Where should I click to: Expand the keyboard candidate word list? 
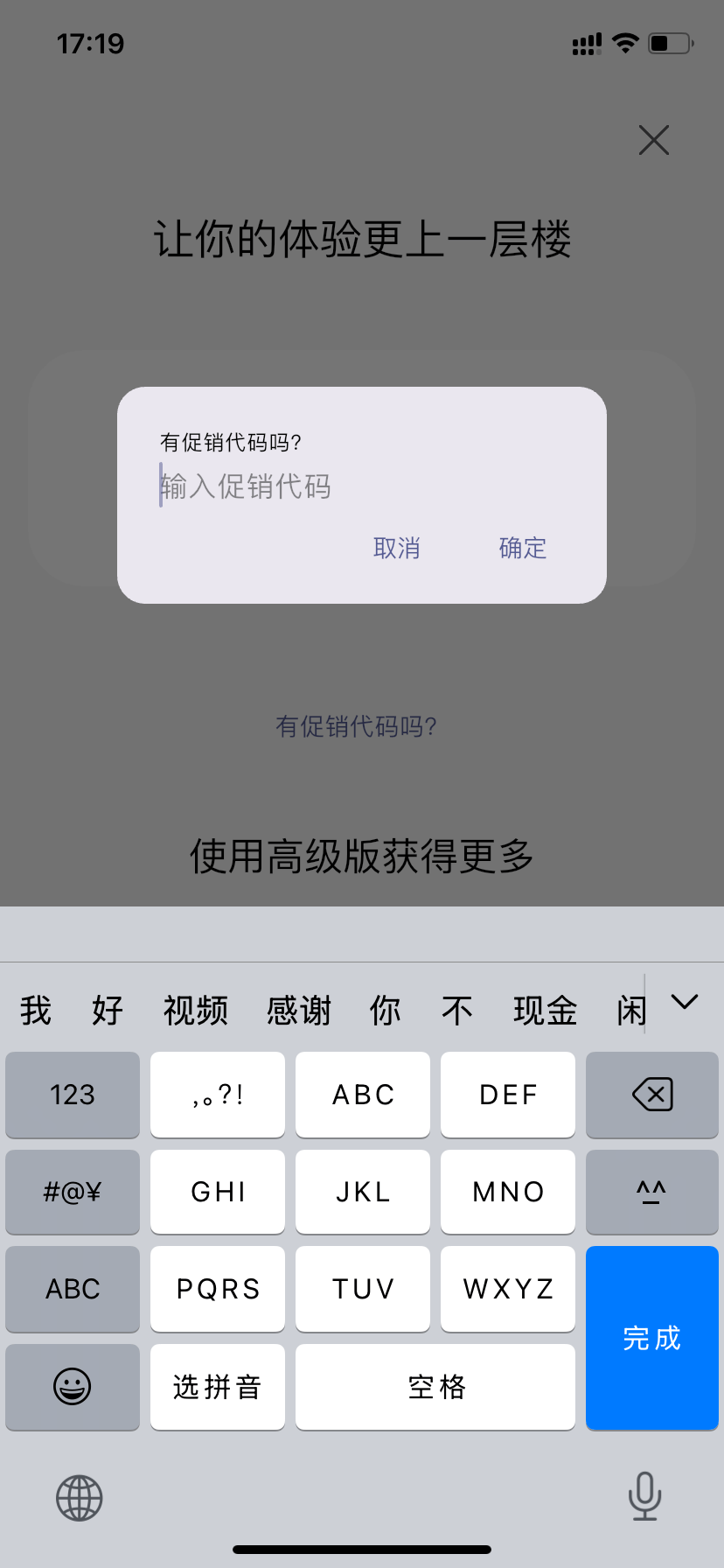point(685,1002)
